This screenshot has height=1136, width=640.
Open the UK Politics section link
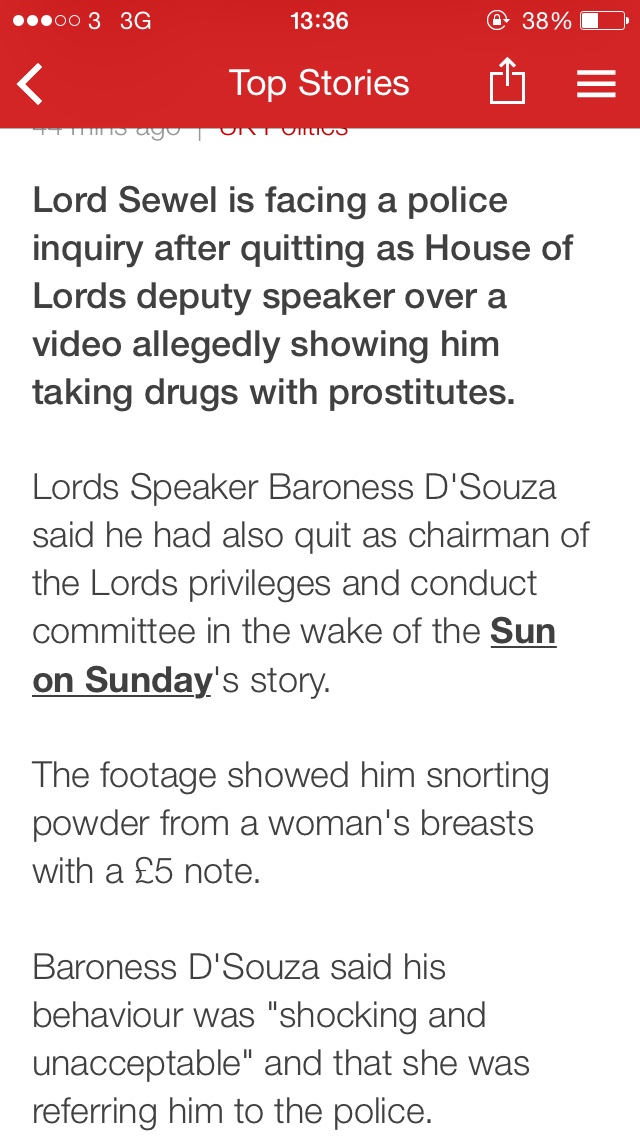click(283, 130)
